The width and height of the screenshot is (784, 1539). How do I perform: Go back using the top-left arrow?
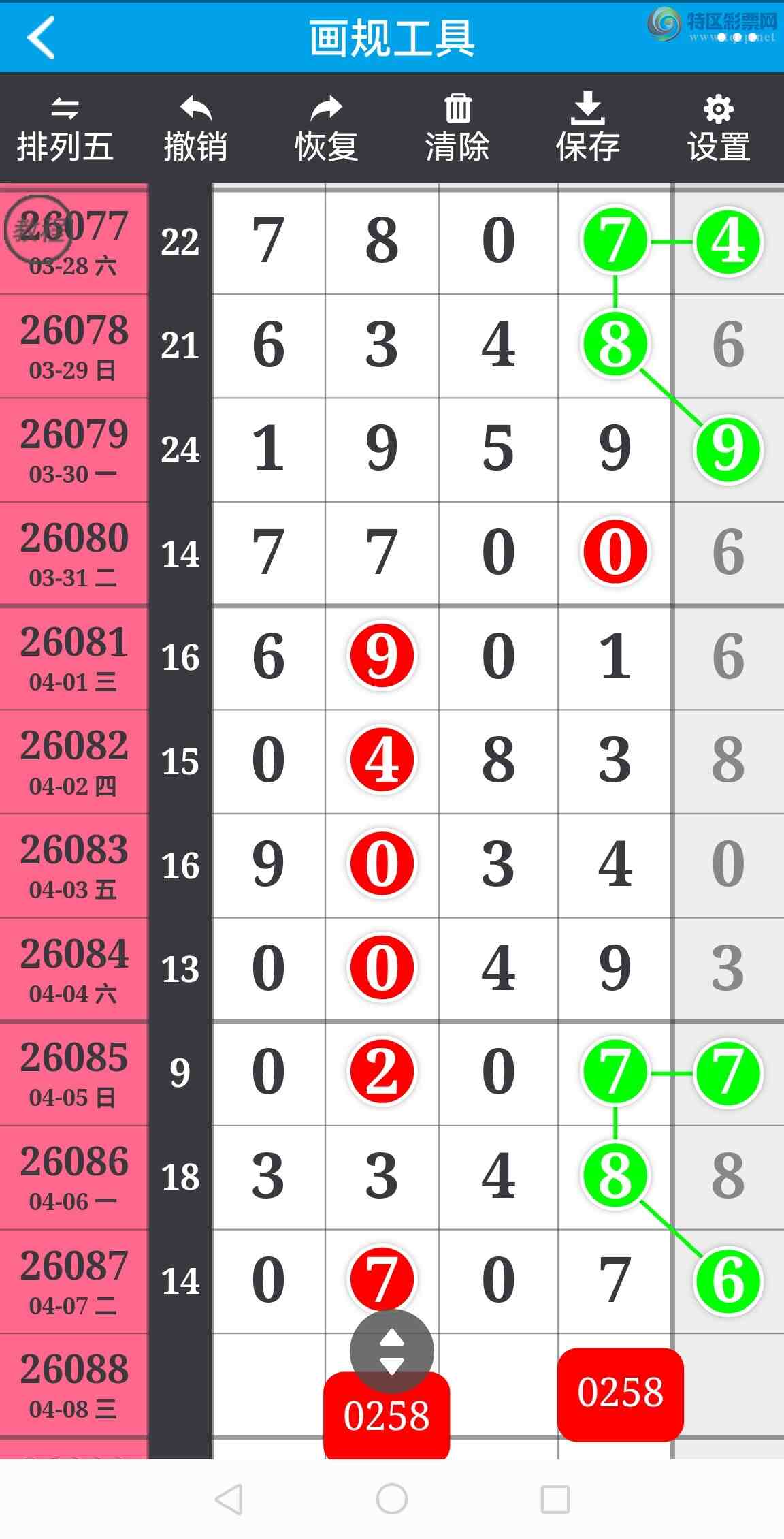[41, 37]
